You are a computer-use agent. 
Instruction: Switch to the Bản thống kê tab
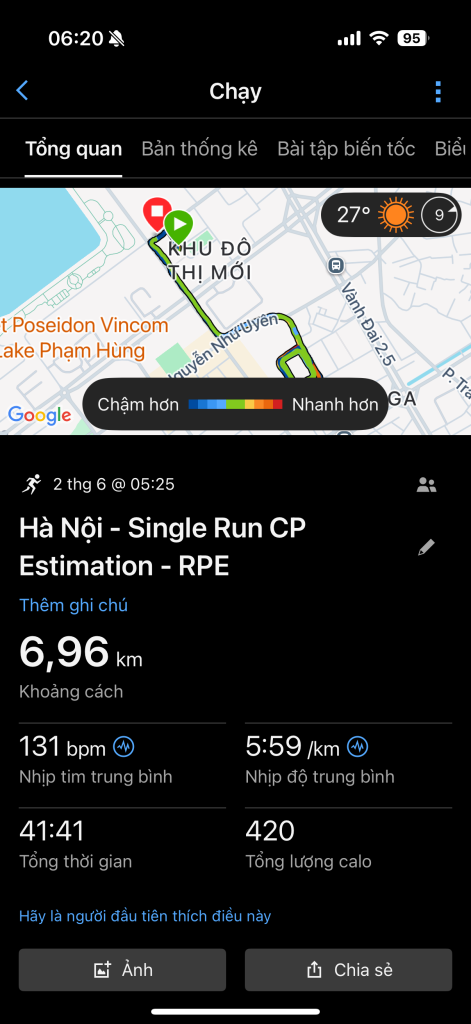199,149
